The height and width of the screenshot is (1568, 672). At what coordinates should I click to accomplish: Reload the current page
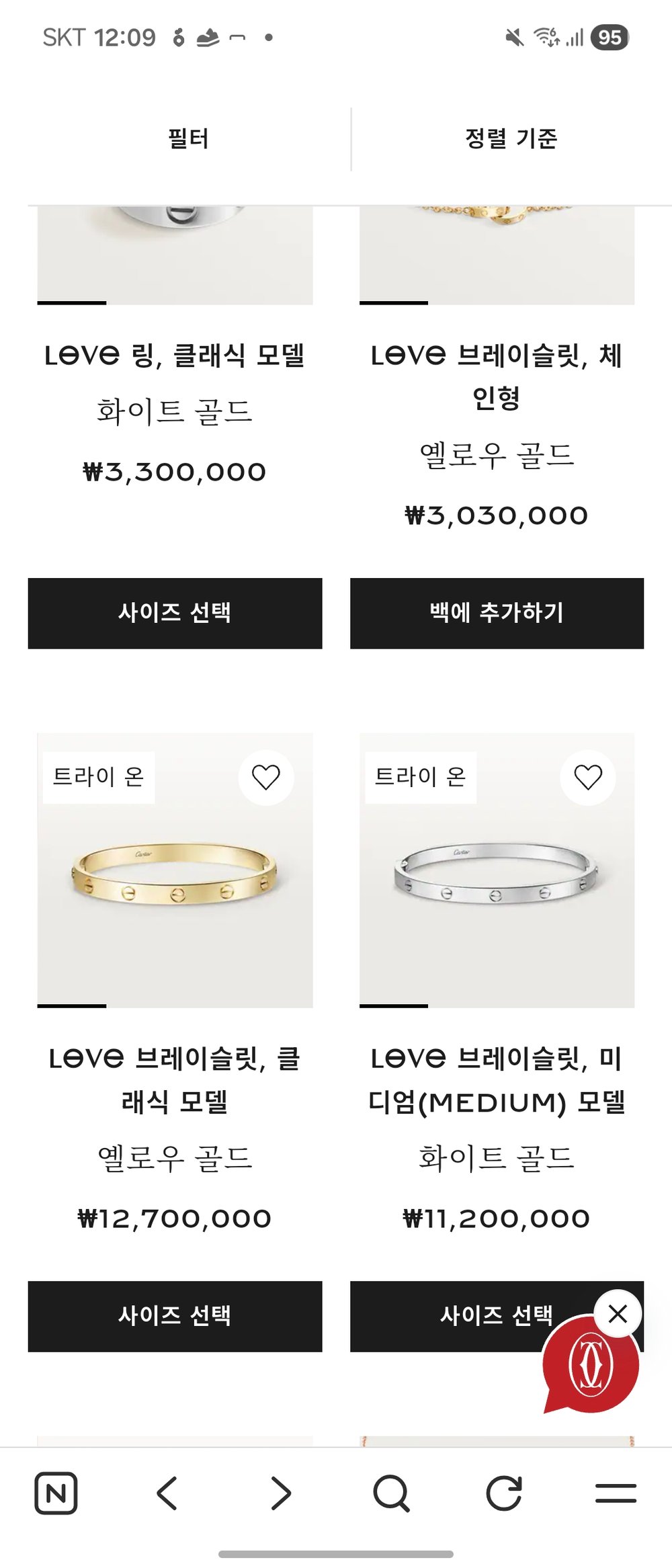[x=503, y=1493]
